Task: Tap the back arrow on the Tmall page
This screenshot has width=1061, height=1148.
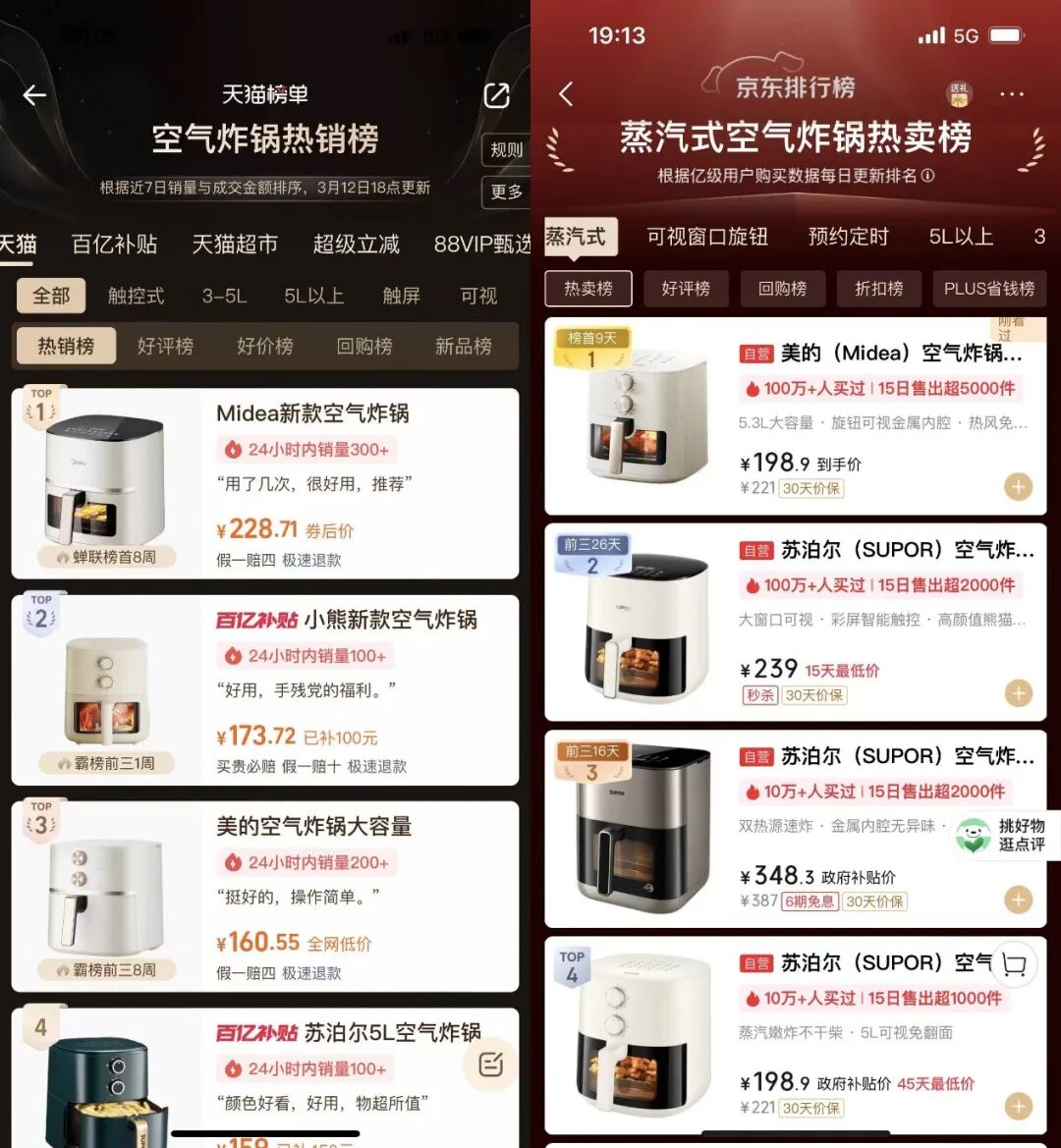Action: [x=35, y=95]
